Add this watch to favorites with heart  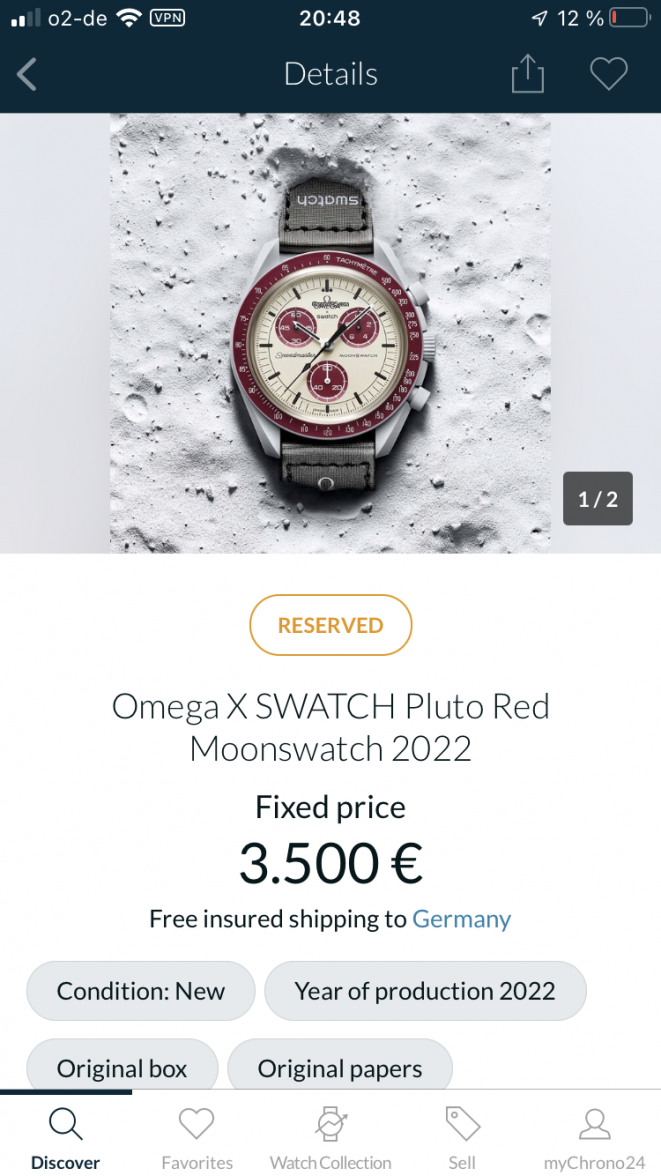tap(608, 74)
